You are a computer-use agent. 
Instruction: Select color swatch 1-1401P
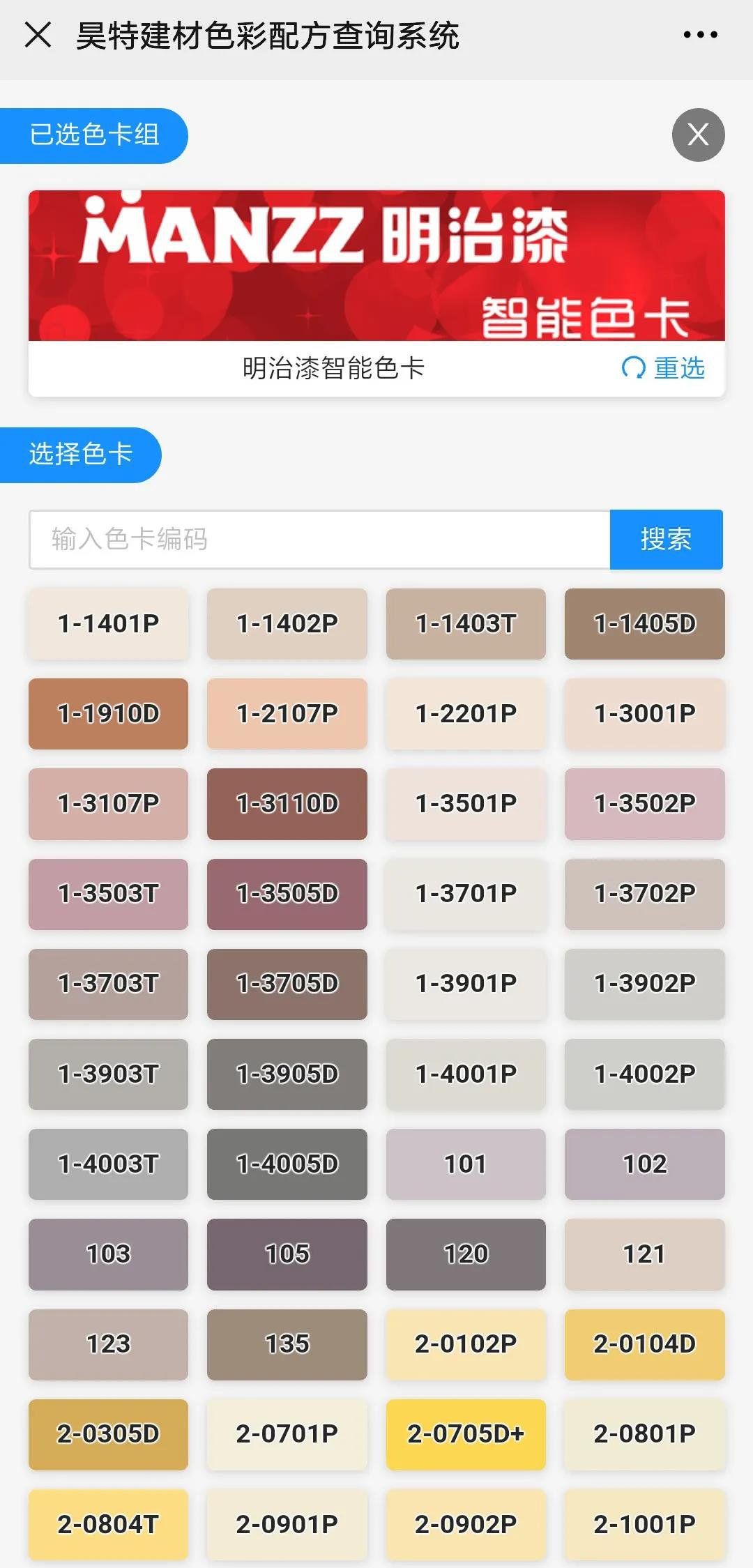tap(108, 623)
